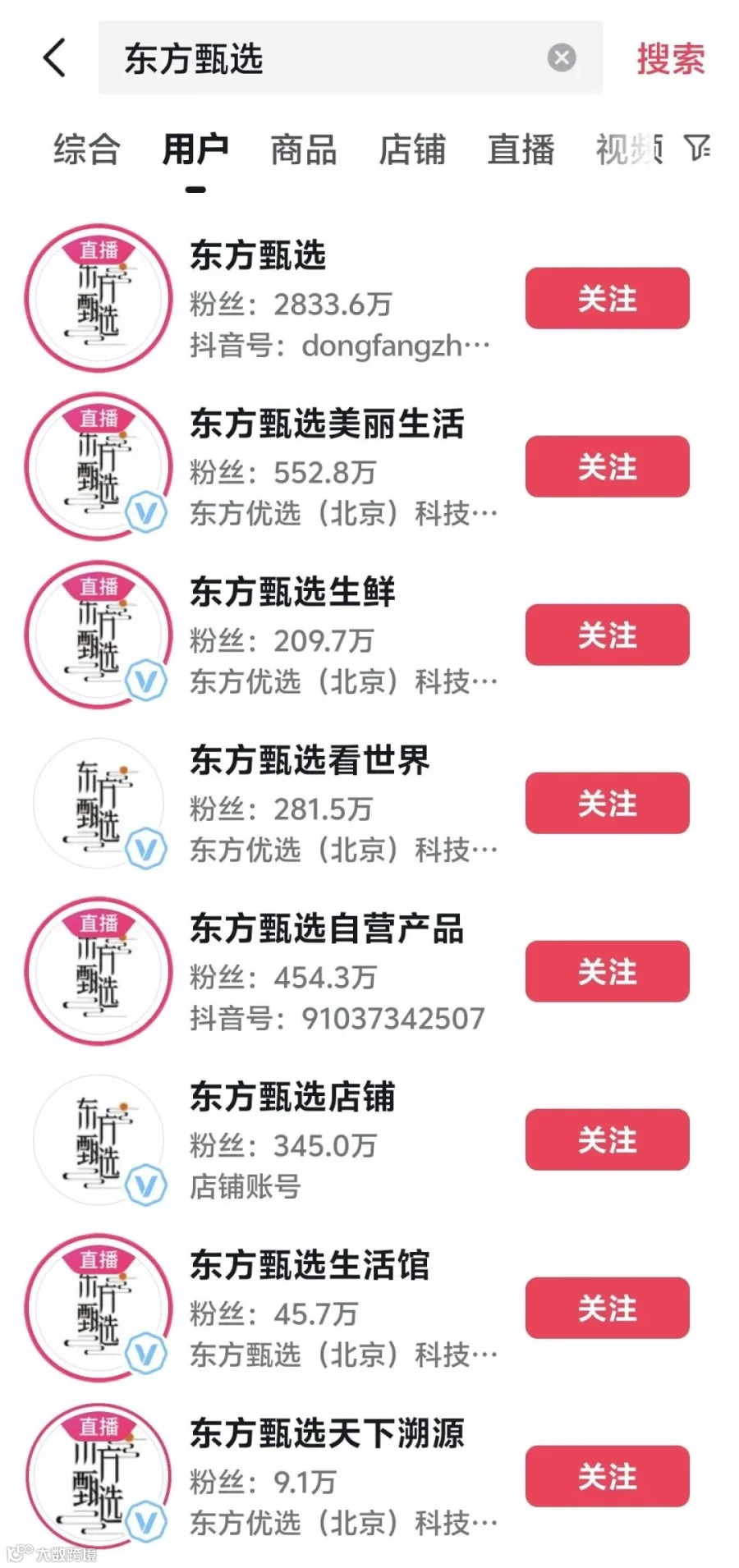Go back using the top-left arrow
The width and height of the screenshot is (739, 1568).
coord(54,58)
